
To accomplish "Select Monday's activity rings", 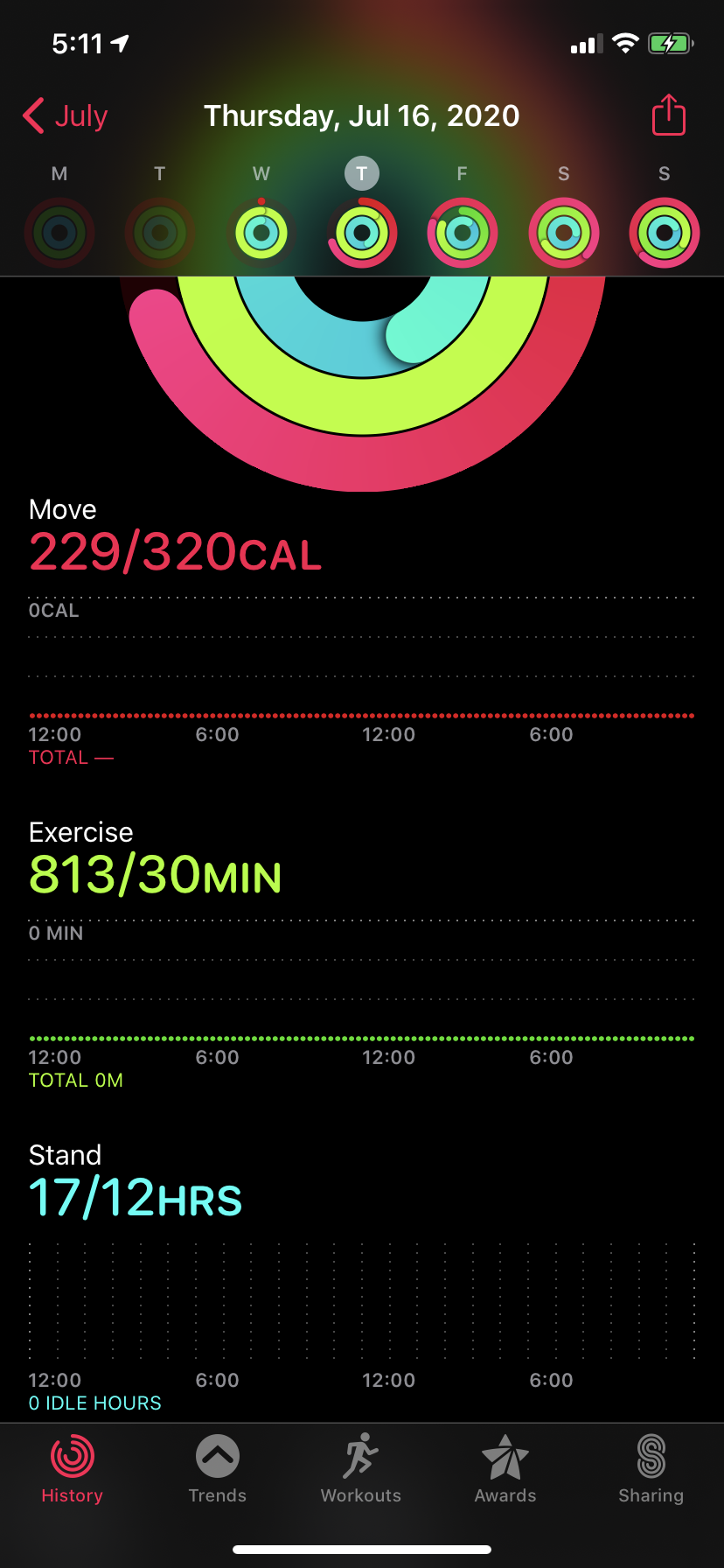I will 59,233.
